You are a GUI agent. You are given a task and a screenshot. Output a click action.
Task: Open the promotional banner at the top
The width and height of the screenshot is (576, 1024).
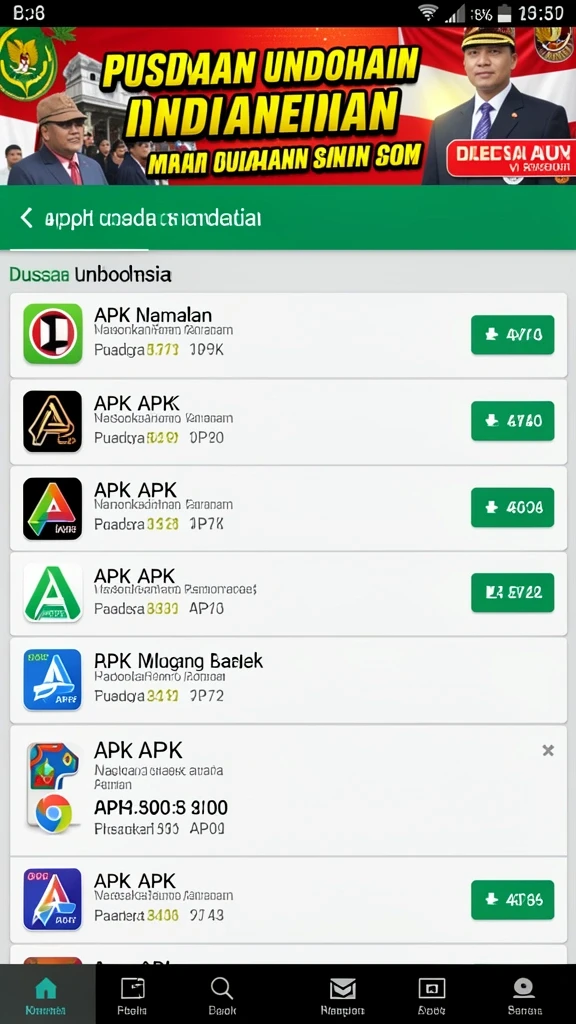point(288,106)
